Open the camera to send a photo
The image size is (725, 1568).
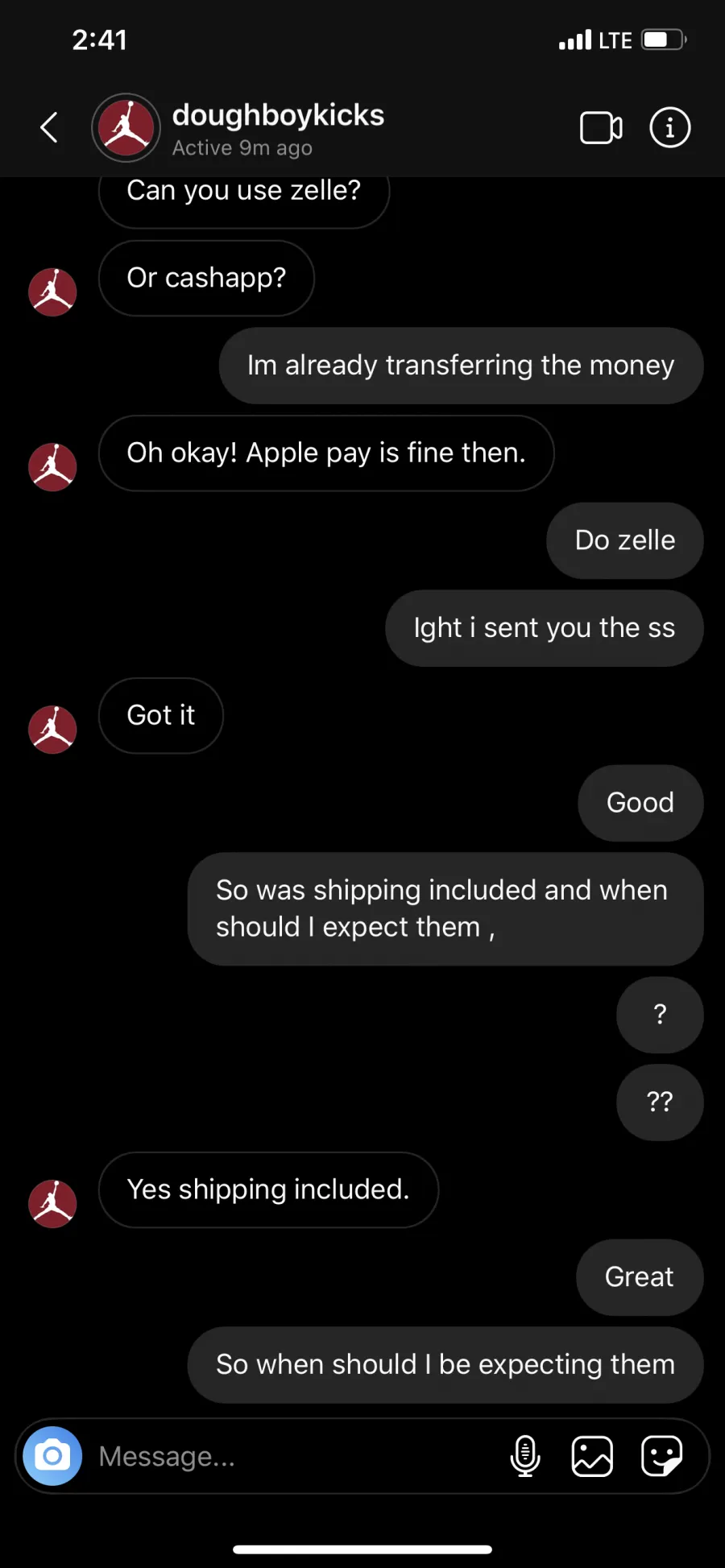[52, 1456]
